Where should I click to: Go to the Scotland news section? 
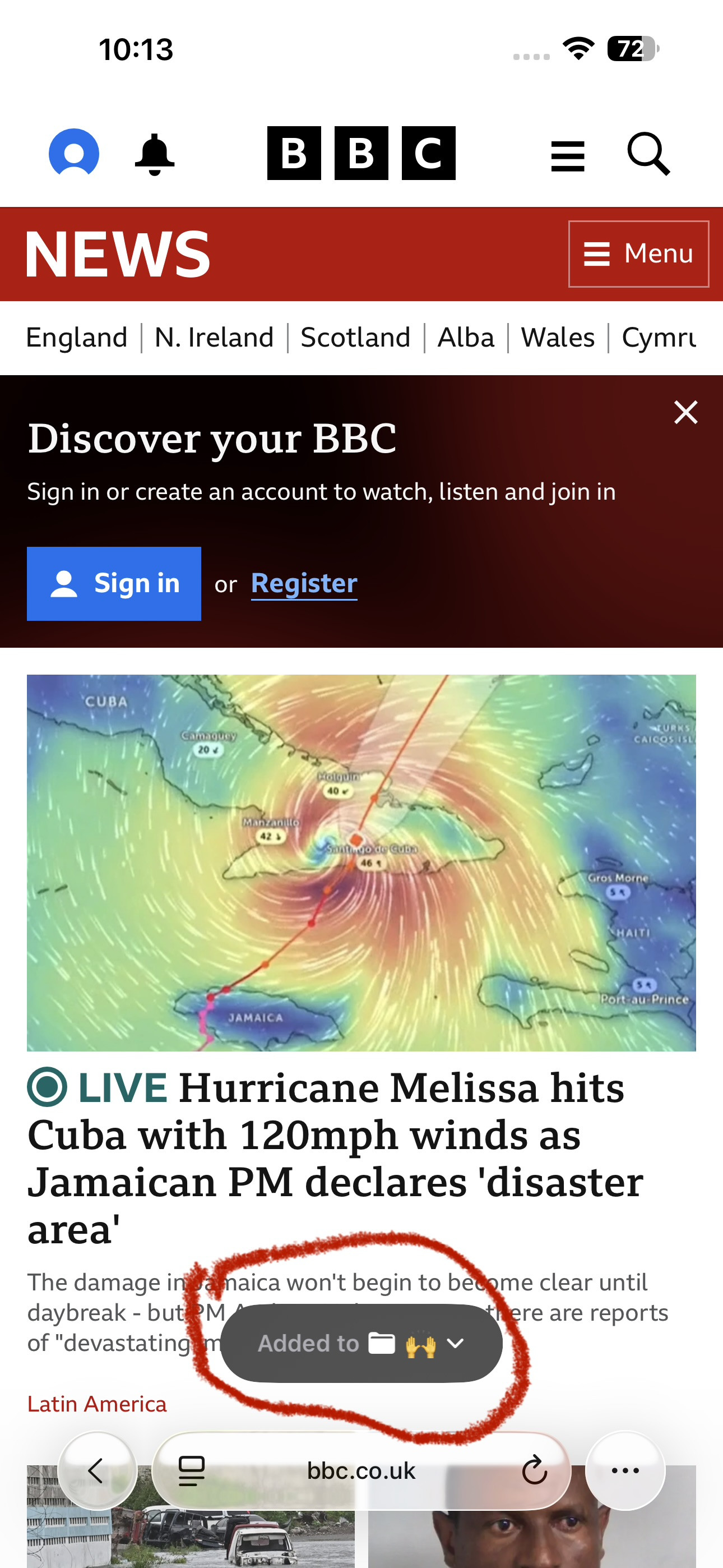coord(355,338)
